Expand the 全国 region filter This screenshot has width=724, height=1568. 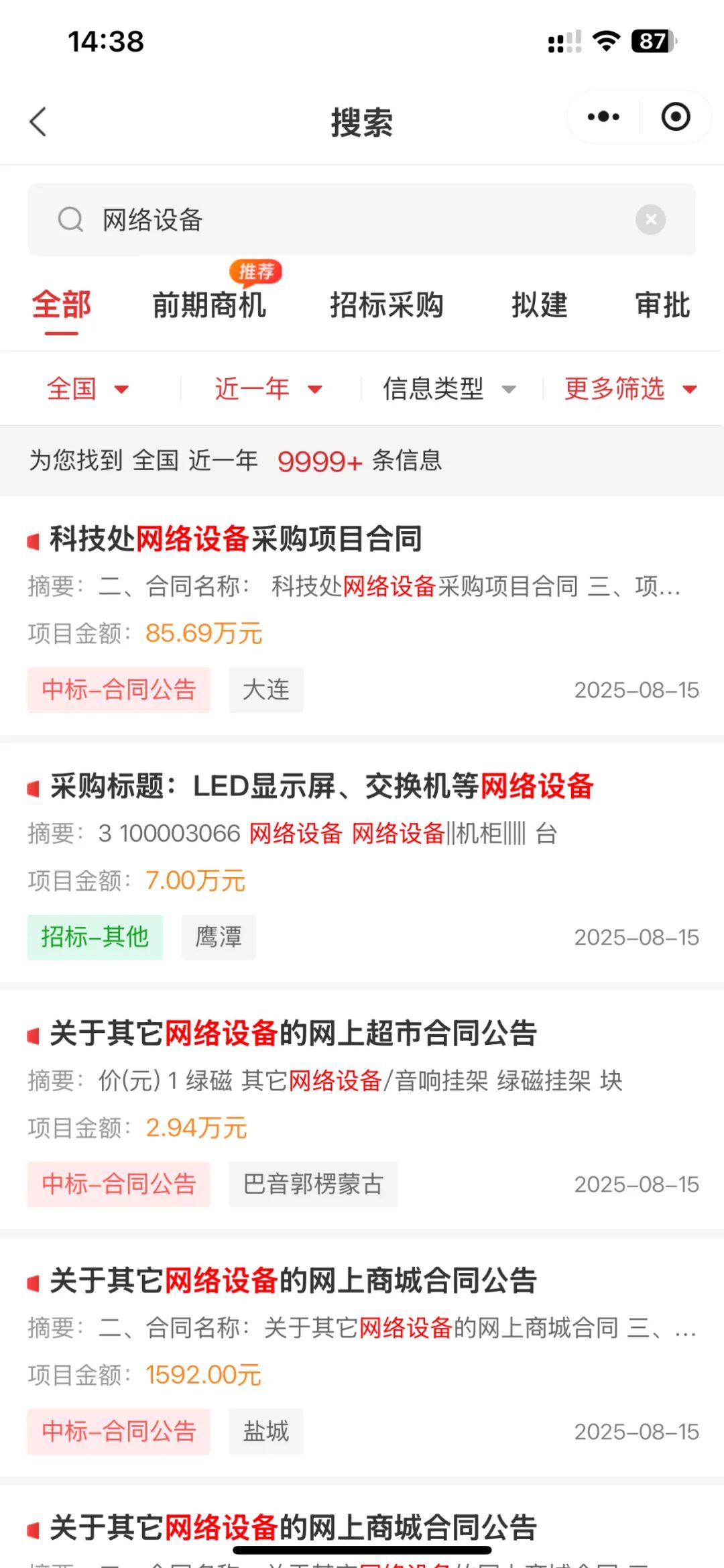(88, 388)
